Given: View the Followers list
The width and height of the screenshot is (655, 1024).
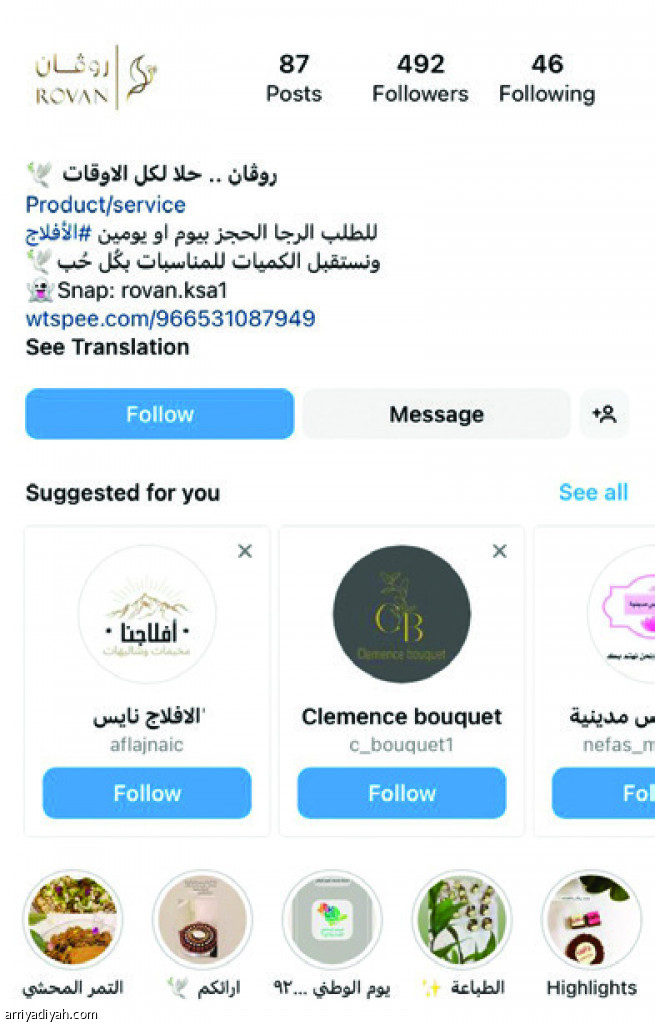Looking at the screenshot, I should (x=420, y=78).
